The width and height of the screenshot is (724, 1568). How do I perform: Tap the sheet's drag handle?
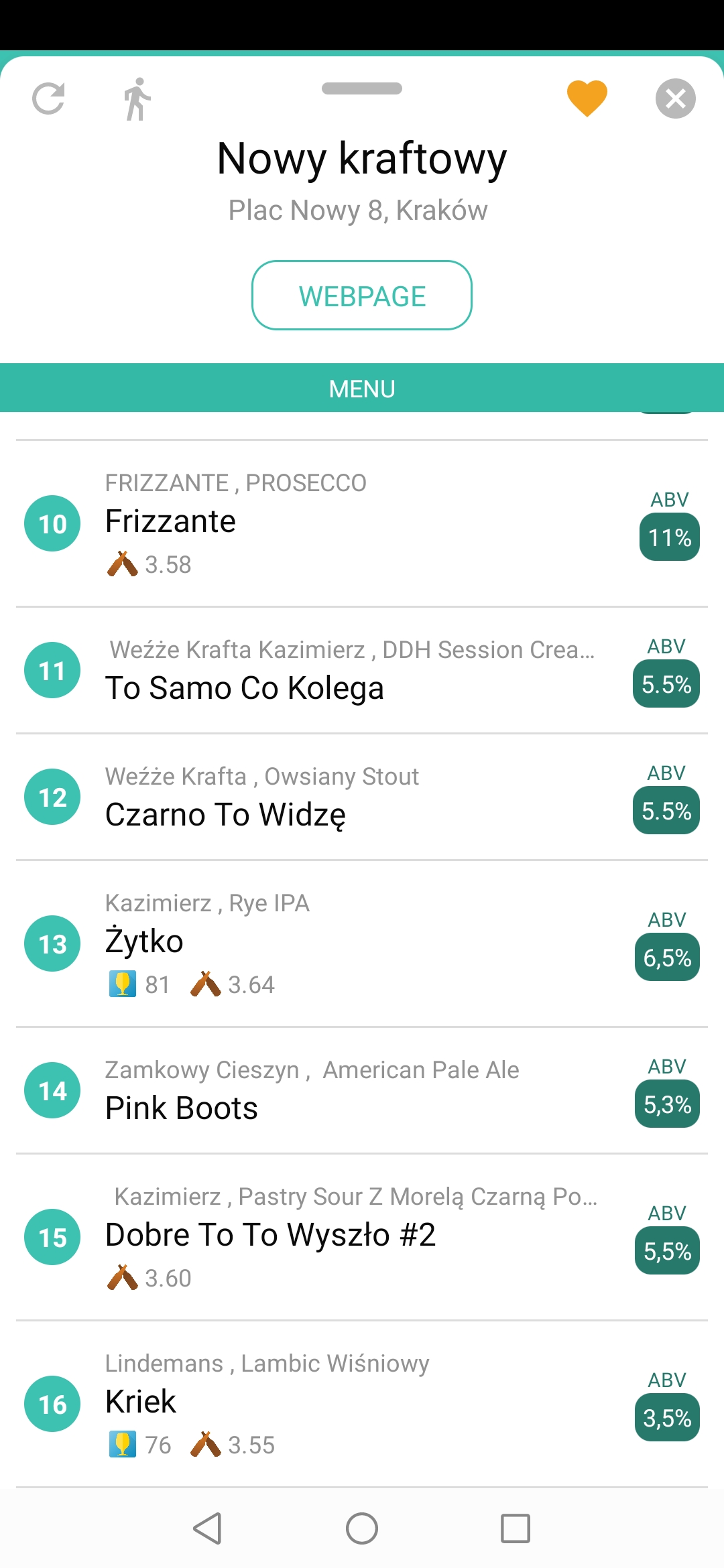pyautogui.click(x=362, y=88)
